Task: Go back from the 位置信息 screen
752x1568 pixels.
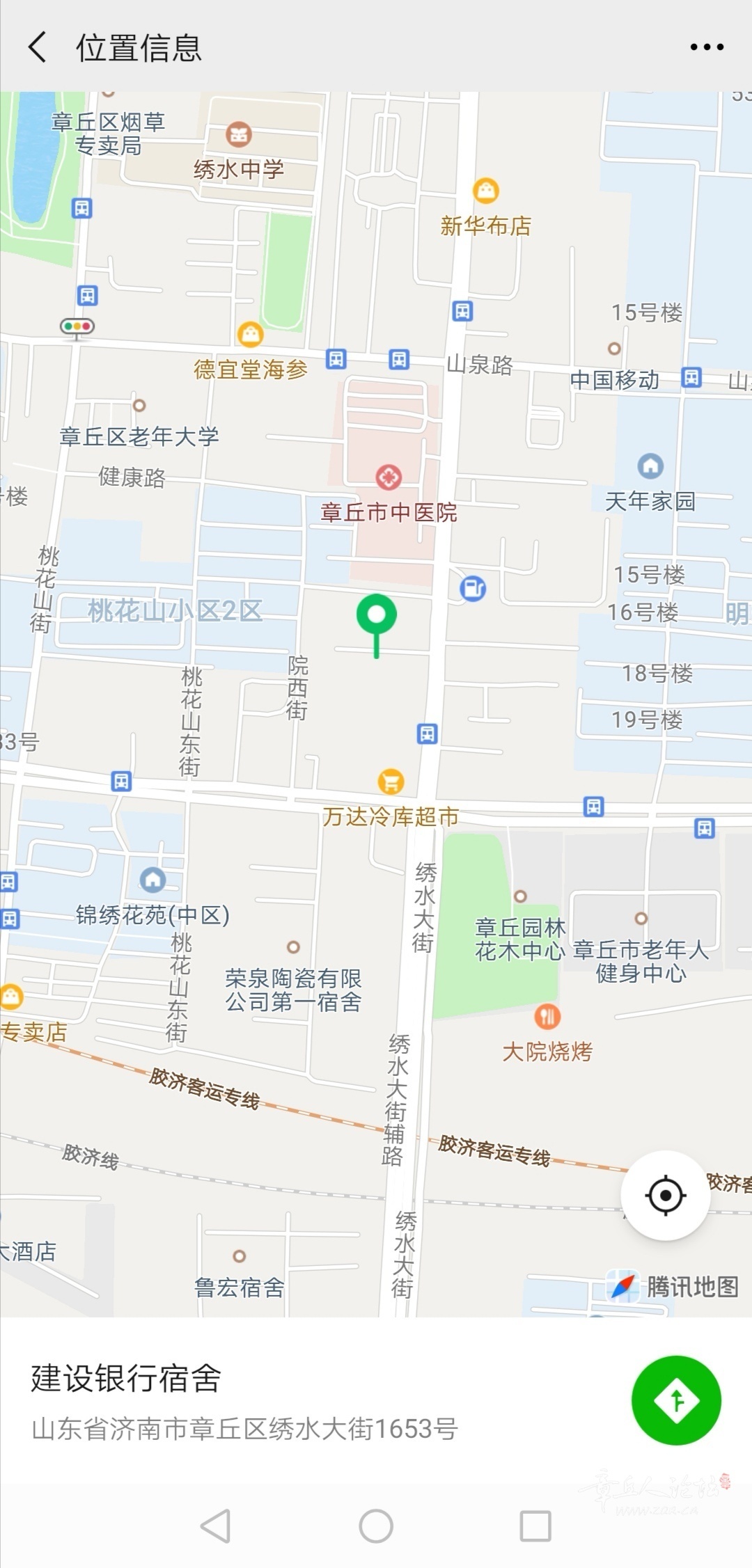Action: pyautogui.click(x=38, y=47)
